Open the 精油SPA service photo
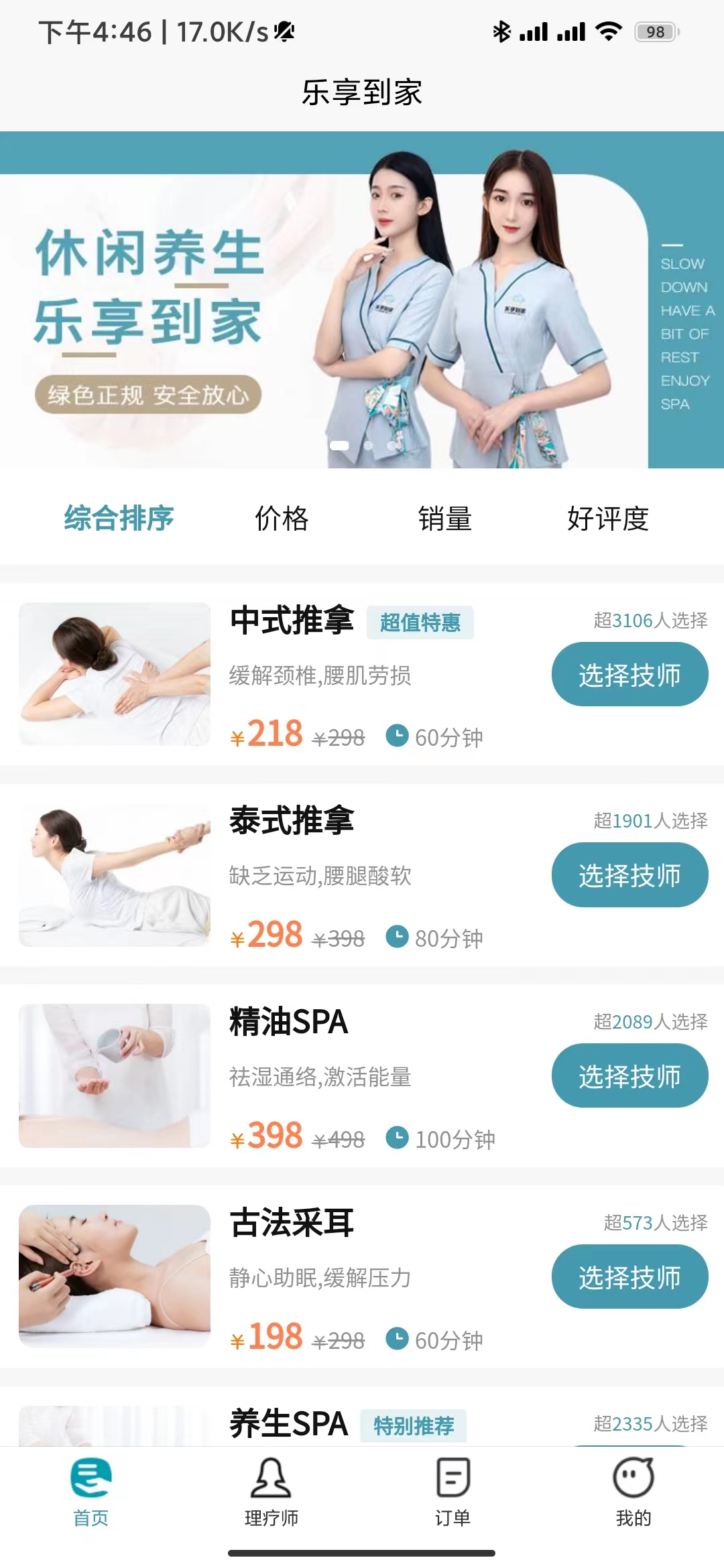This screenshot has height=1568, width=724. 115,1076
